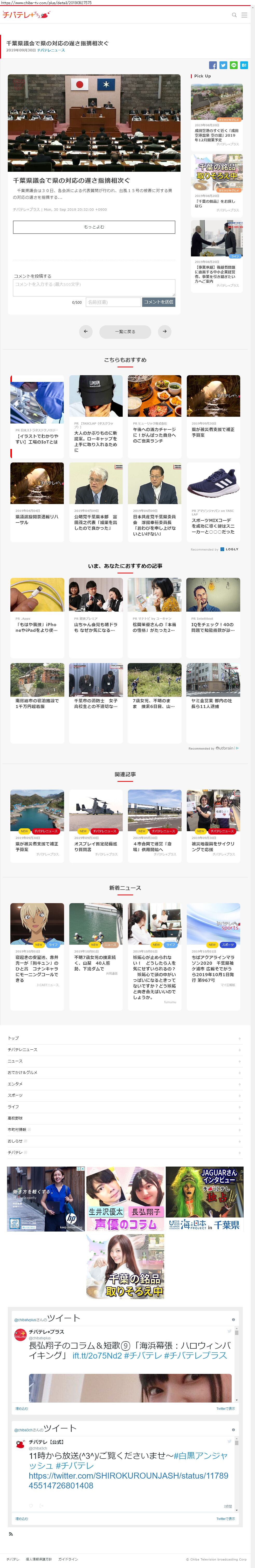Share this article on Facebook
This screenshot has height=1568, width=255.
click(213, 65)
